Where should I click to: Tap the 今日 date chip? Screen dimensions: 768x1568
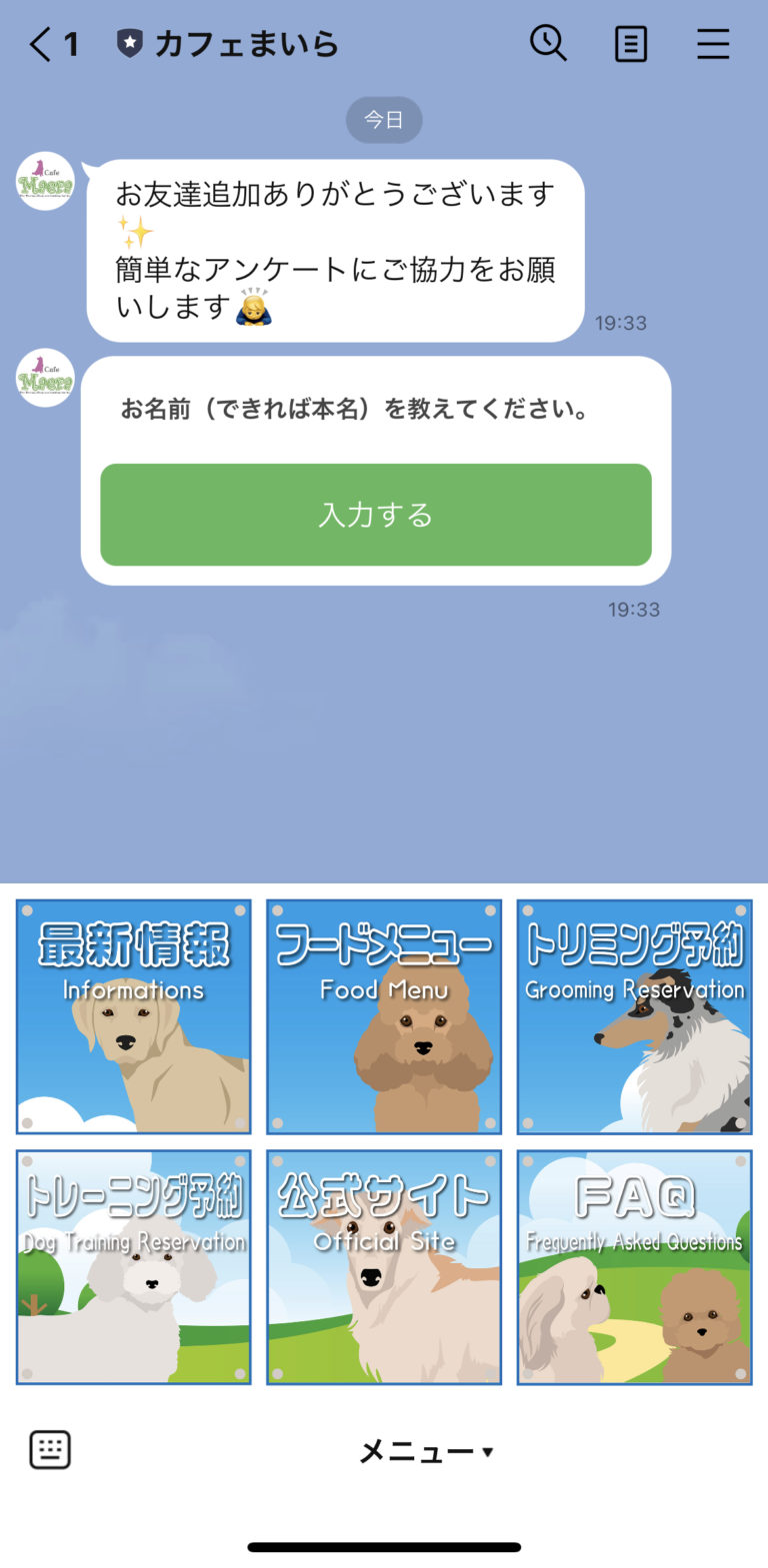tap(384, 119)
